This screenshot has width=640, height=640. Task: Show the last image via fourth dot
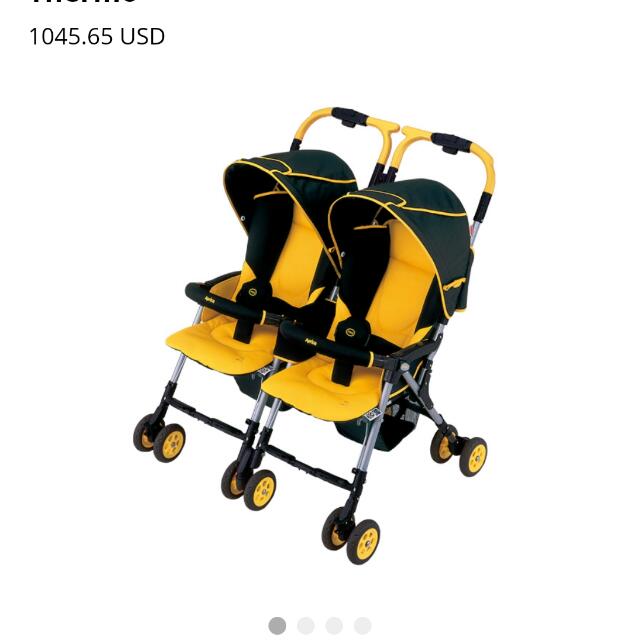362,625
